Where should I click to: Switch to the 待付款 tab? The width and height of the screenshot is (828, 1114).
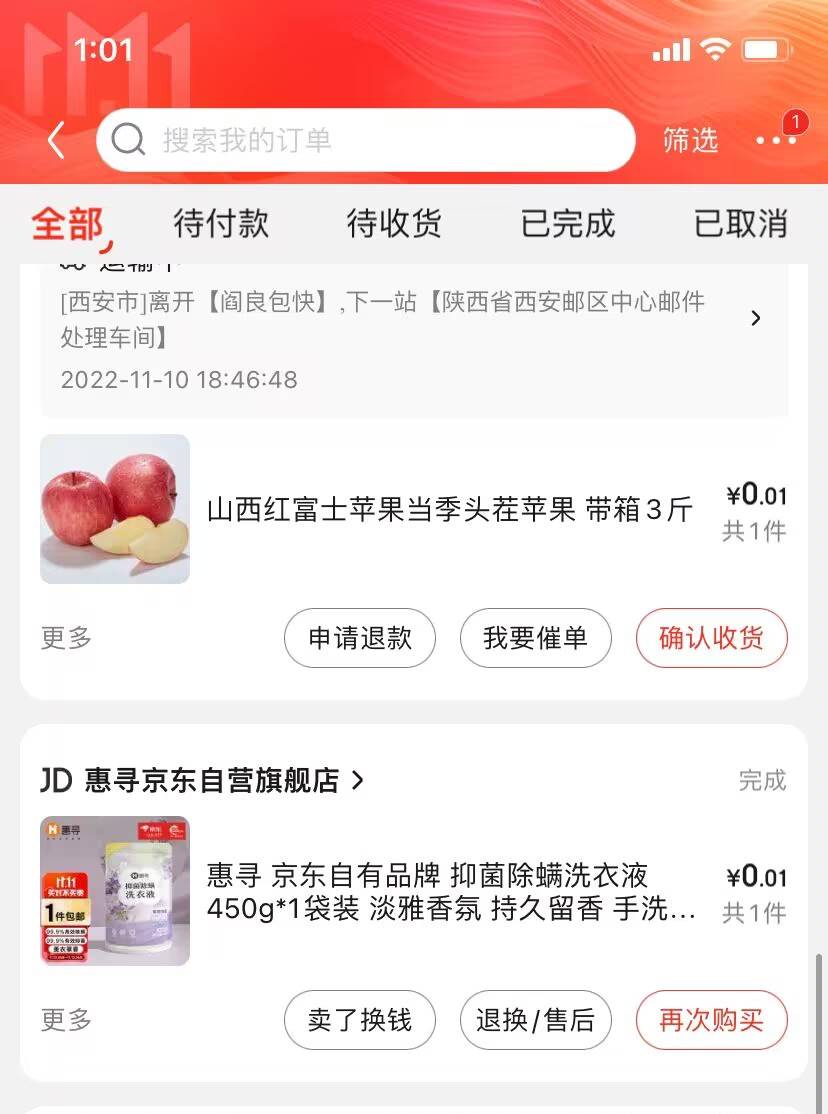[222, 224]
